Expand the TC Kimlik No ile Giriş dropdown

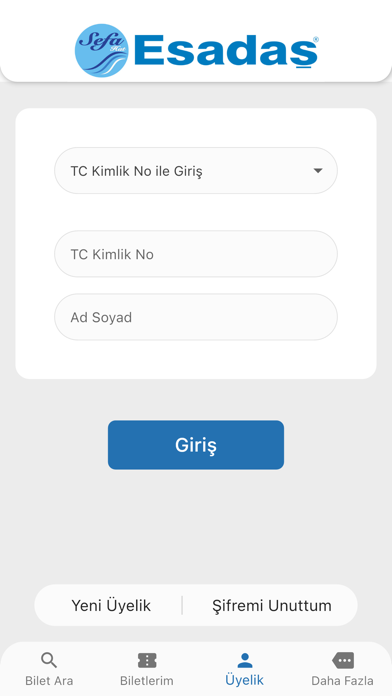pyautogui.click(x=196, y=170)
